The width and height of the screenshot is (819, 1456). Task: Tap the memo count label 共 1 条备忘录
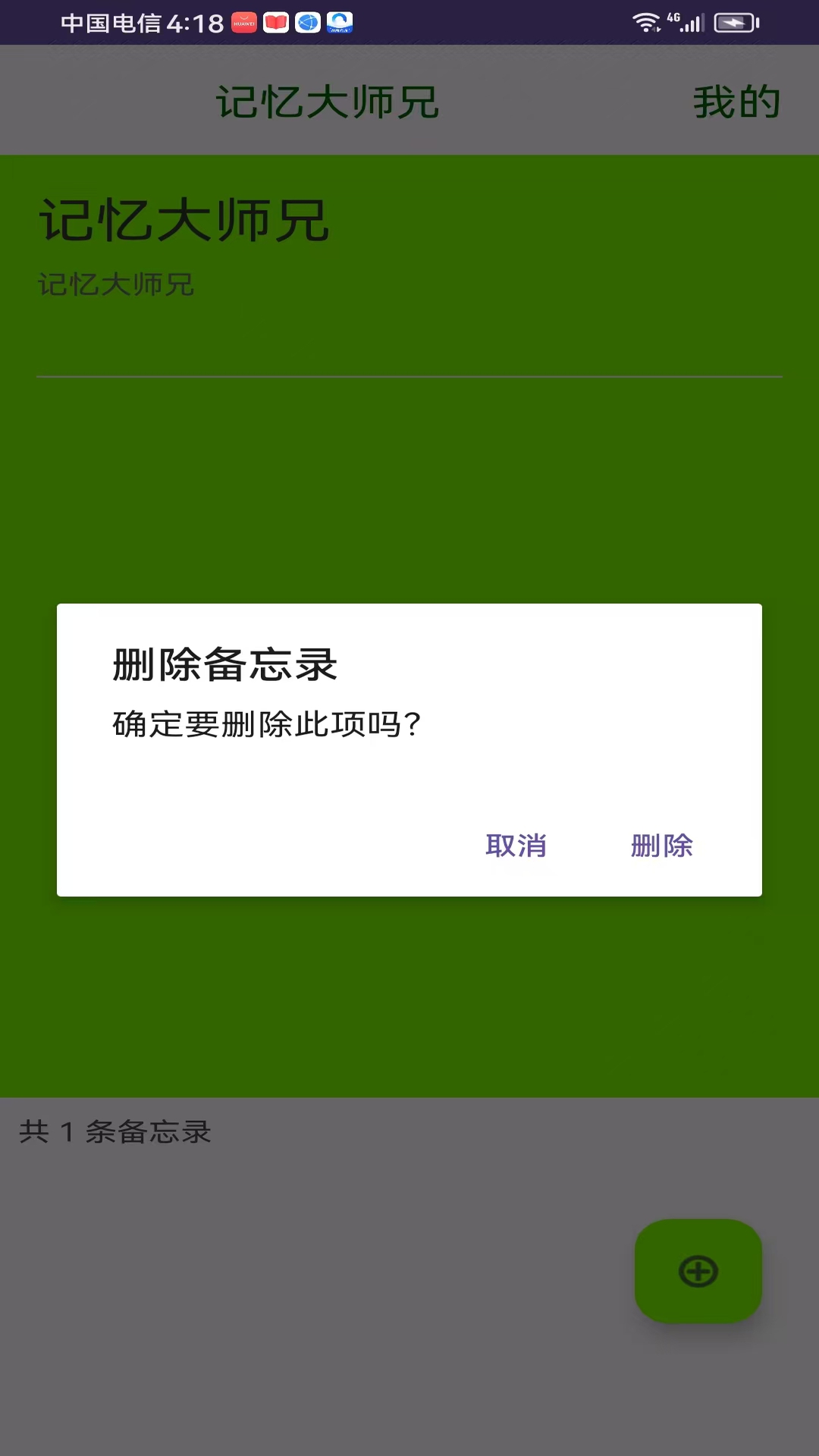(114, 1133)
